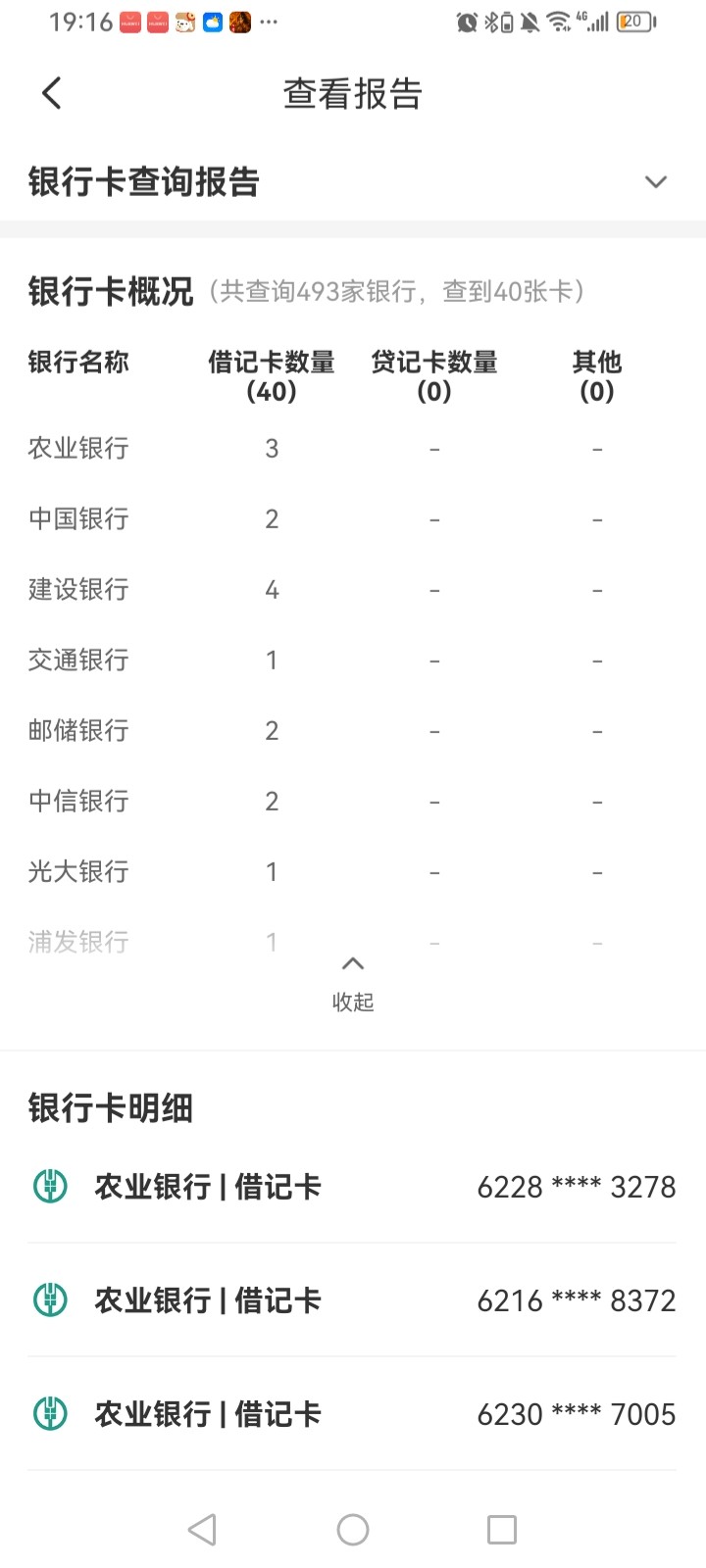Collapse the bank list with 收起
The image size is (706, 1568).
coord(353,983)
